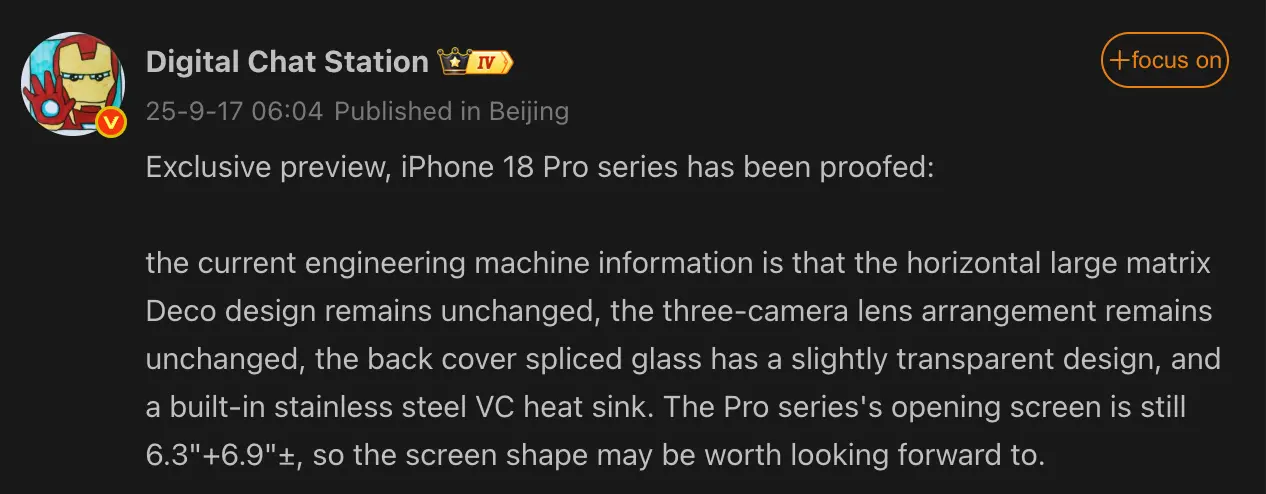The image size is (1266, 494).
Task: Tap the +focus on follow button
Action: 1164,60
